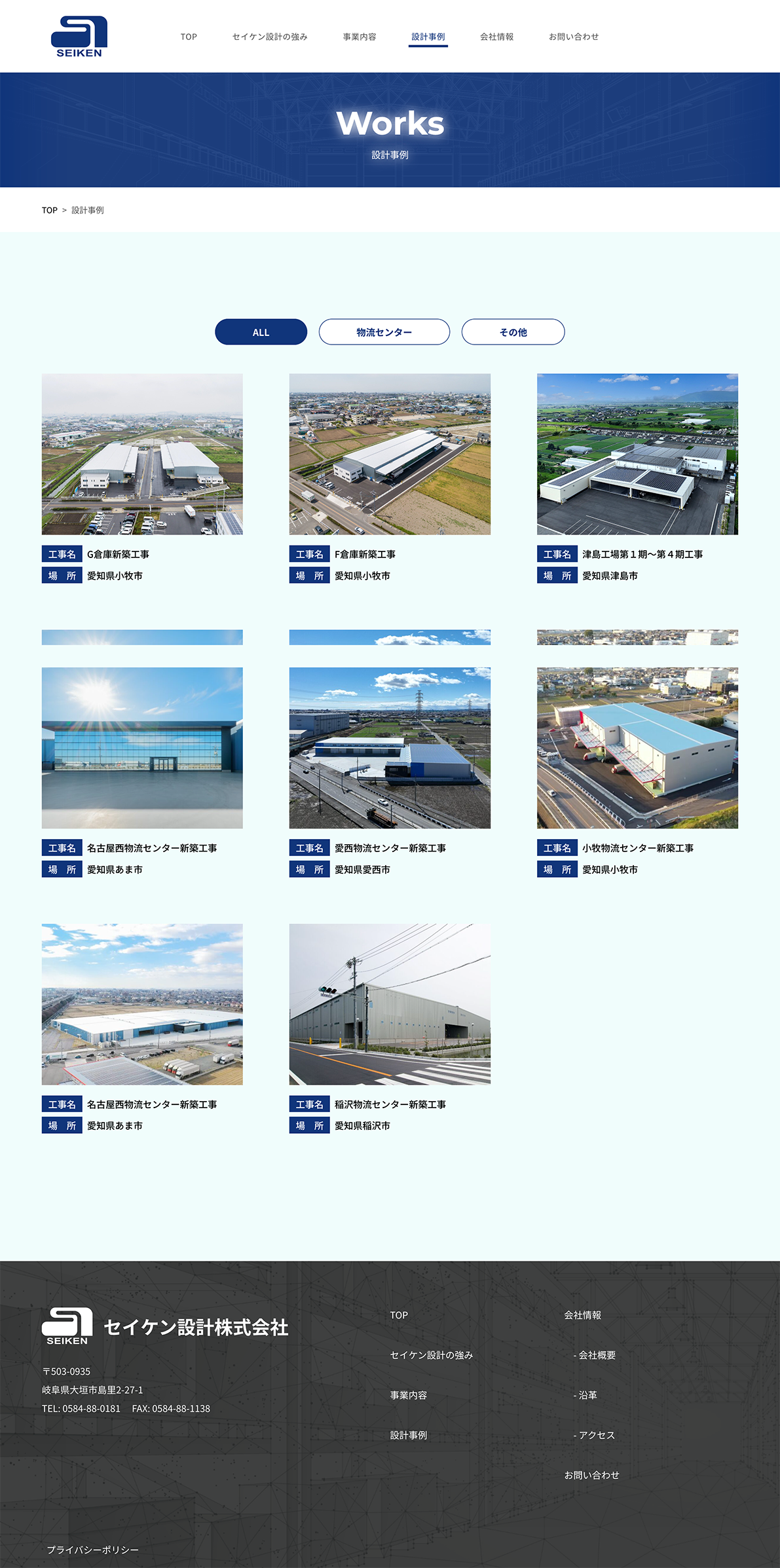View the 愛西物流センター新築工事 project
The height and width of the screenshot is (1568, 780).
click(390, 748)
